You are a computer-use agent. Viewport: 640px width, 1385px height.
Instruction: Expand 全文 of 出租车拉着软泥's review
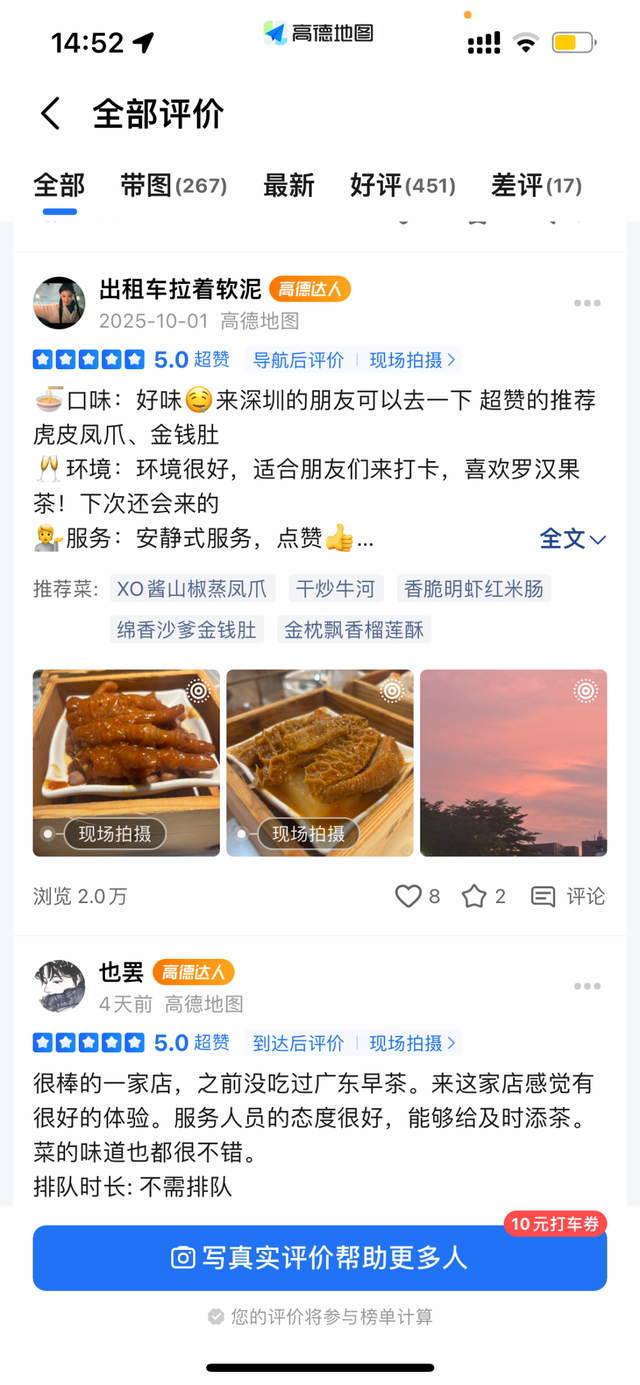(x=572, y=539)
